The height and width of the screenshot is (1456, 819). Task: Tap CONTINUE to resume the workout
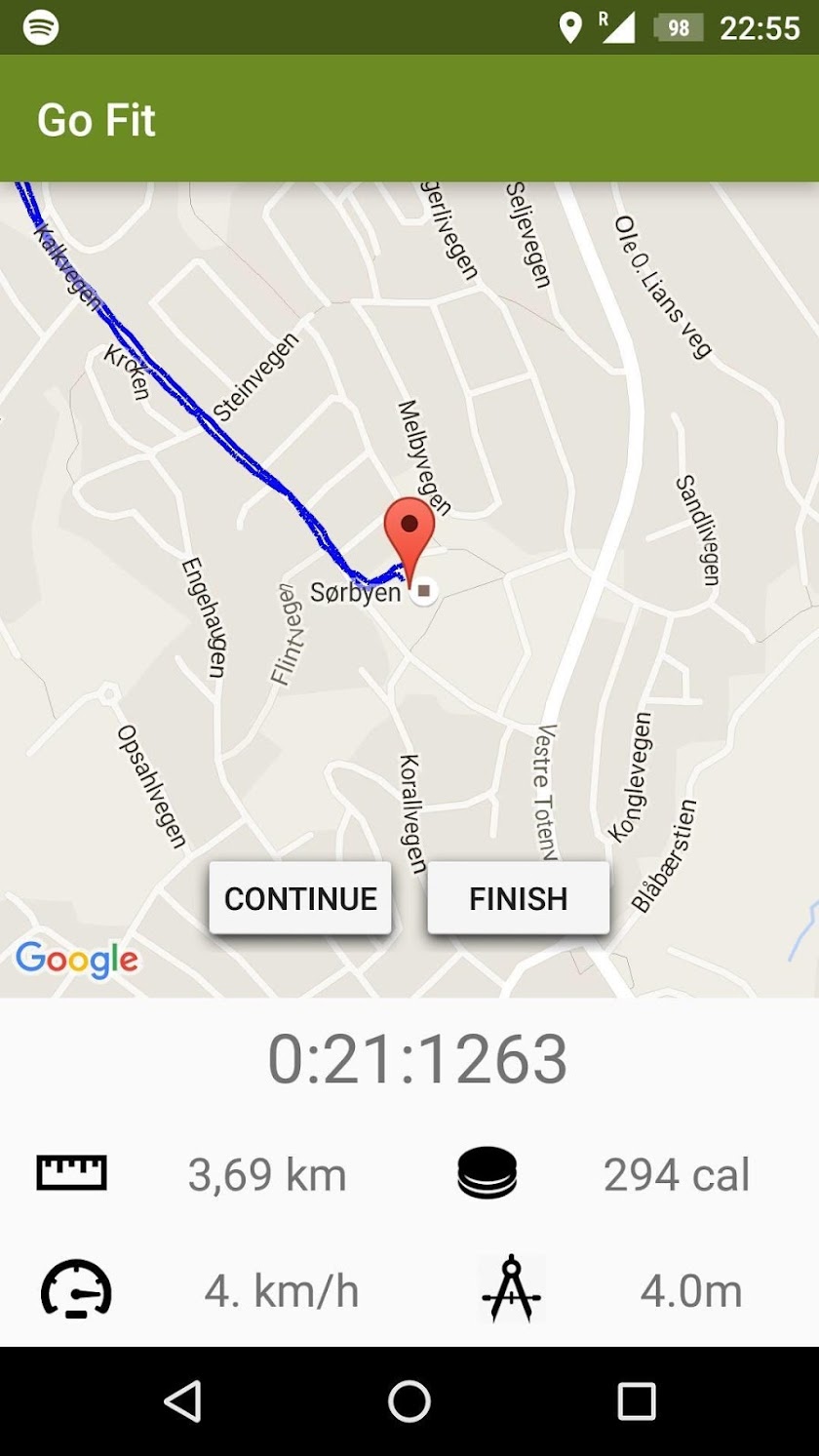coord(300,898)
